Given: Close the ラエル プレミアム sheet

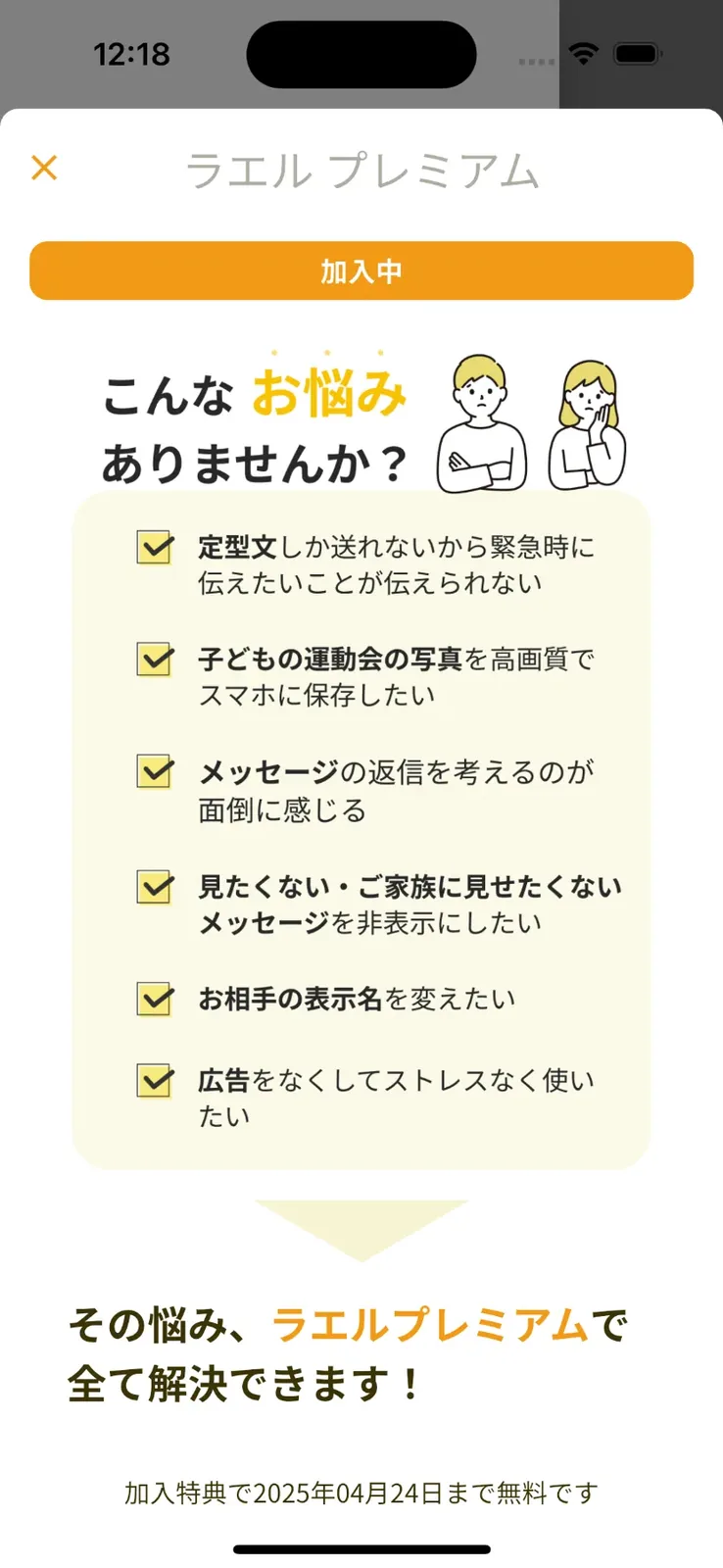Looking at the screenshot, I should click(44, 168).
